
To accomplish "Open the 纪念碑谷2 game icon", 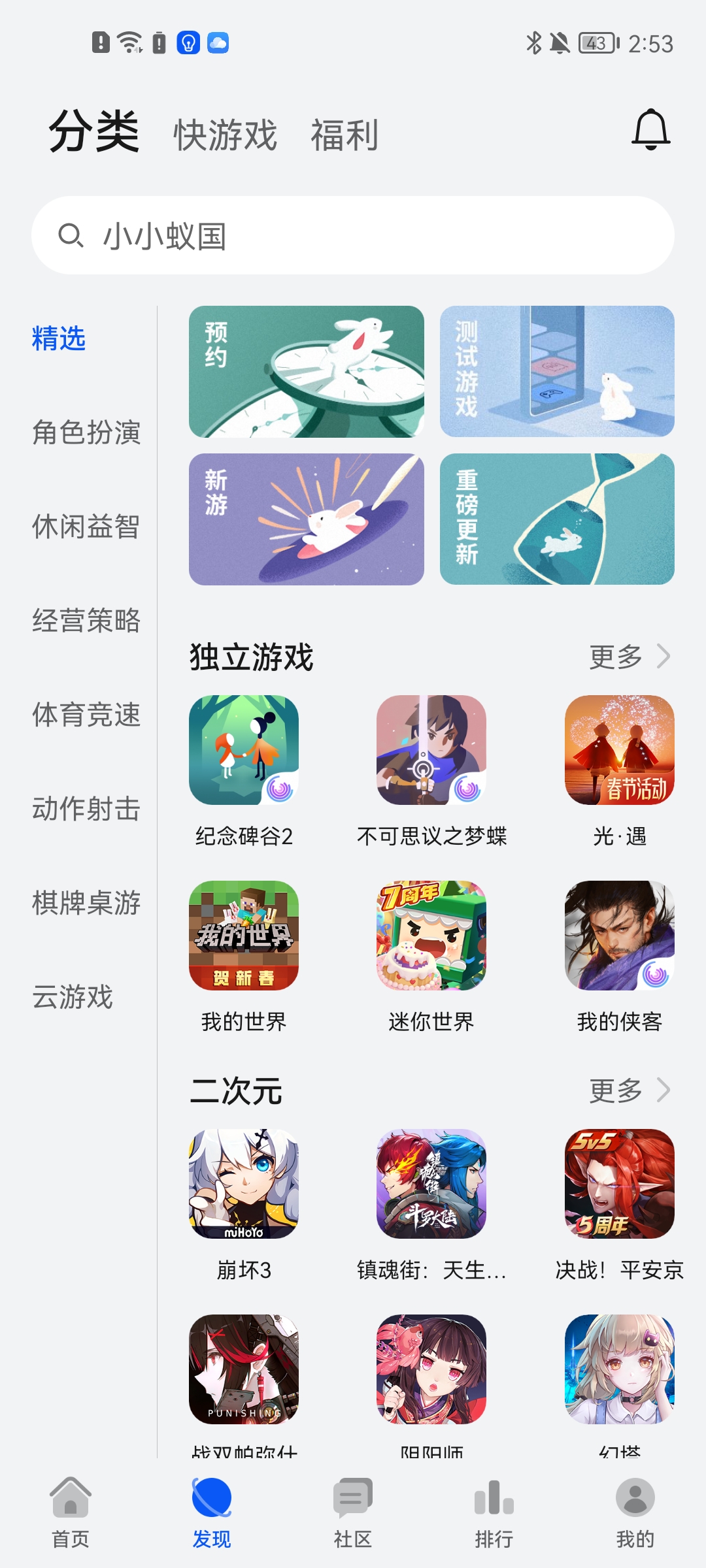I will click(243, 750).
